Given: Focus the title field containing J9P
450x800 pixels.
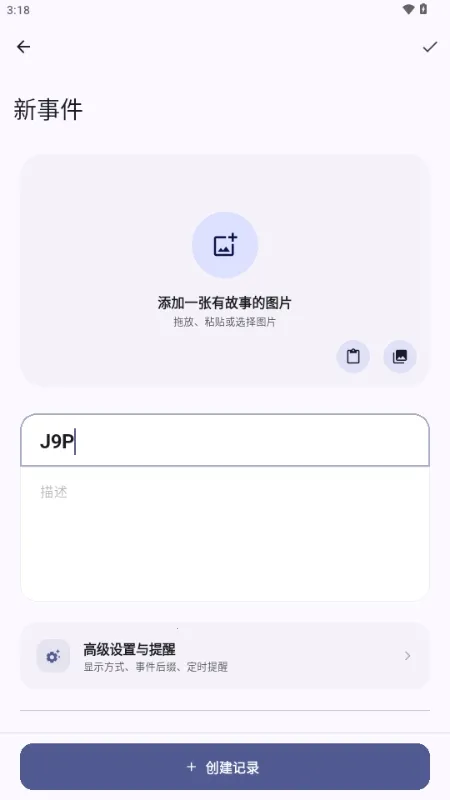Looking at the screenshot, I should (225, 440).
